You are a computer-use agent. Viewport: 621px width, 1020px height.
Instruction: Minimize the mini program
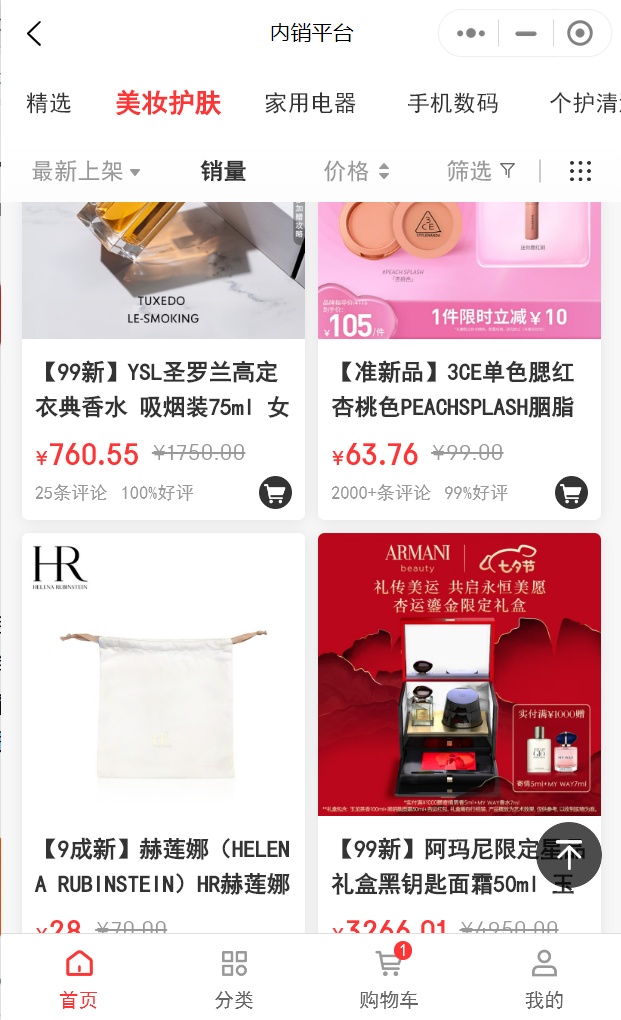526,34
